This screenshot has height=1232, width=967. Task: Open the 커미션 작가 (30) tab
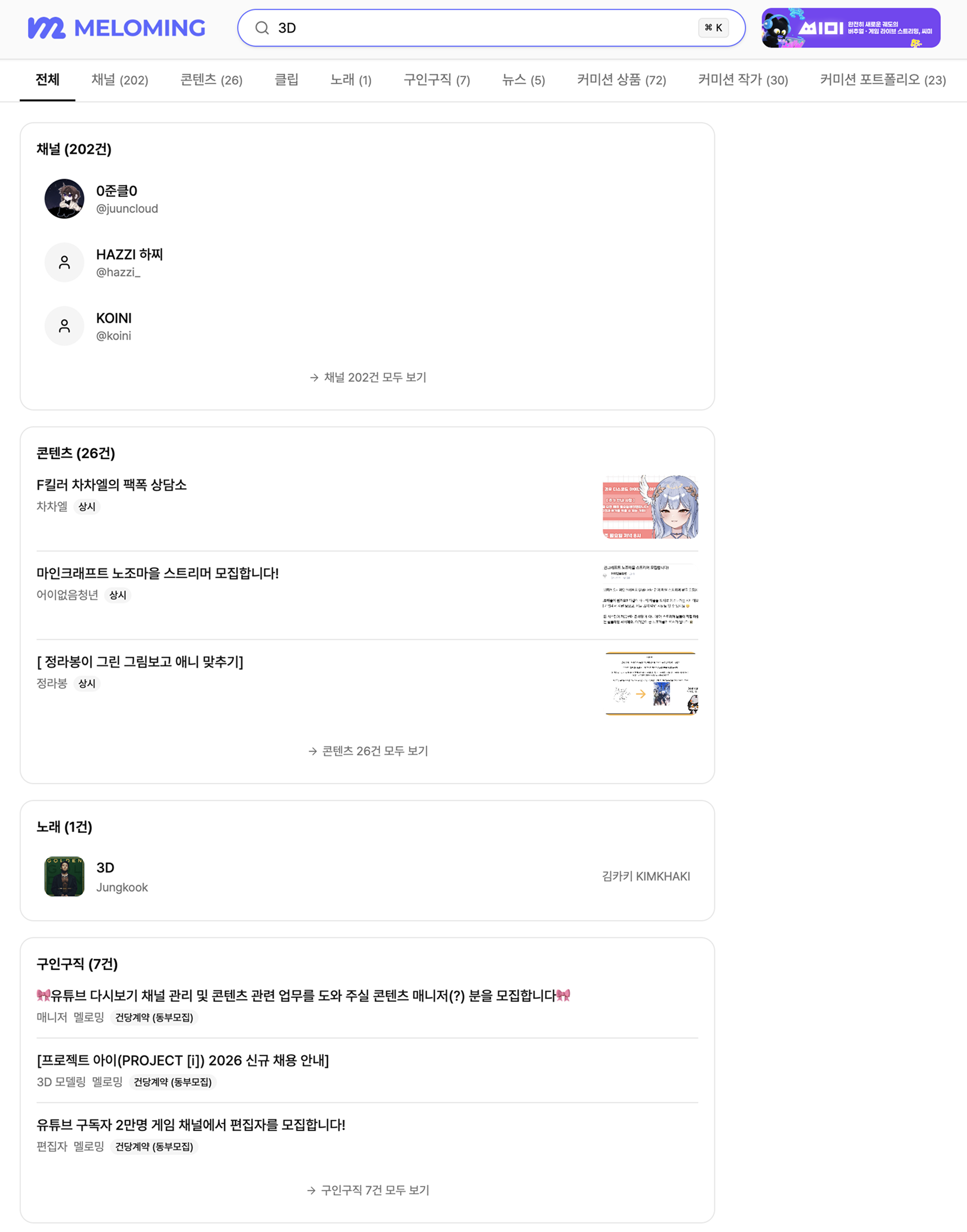coord(743,80)
